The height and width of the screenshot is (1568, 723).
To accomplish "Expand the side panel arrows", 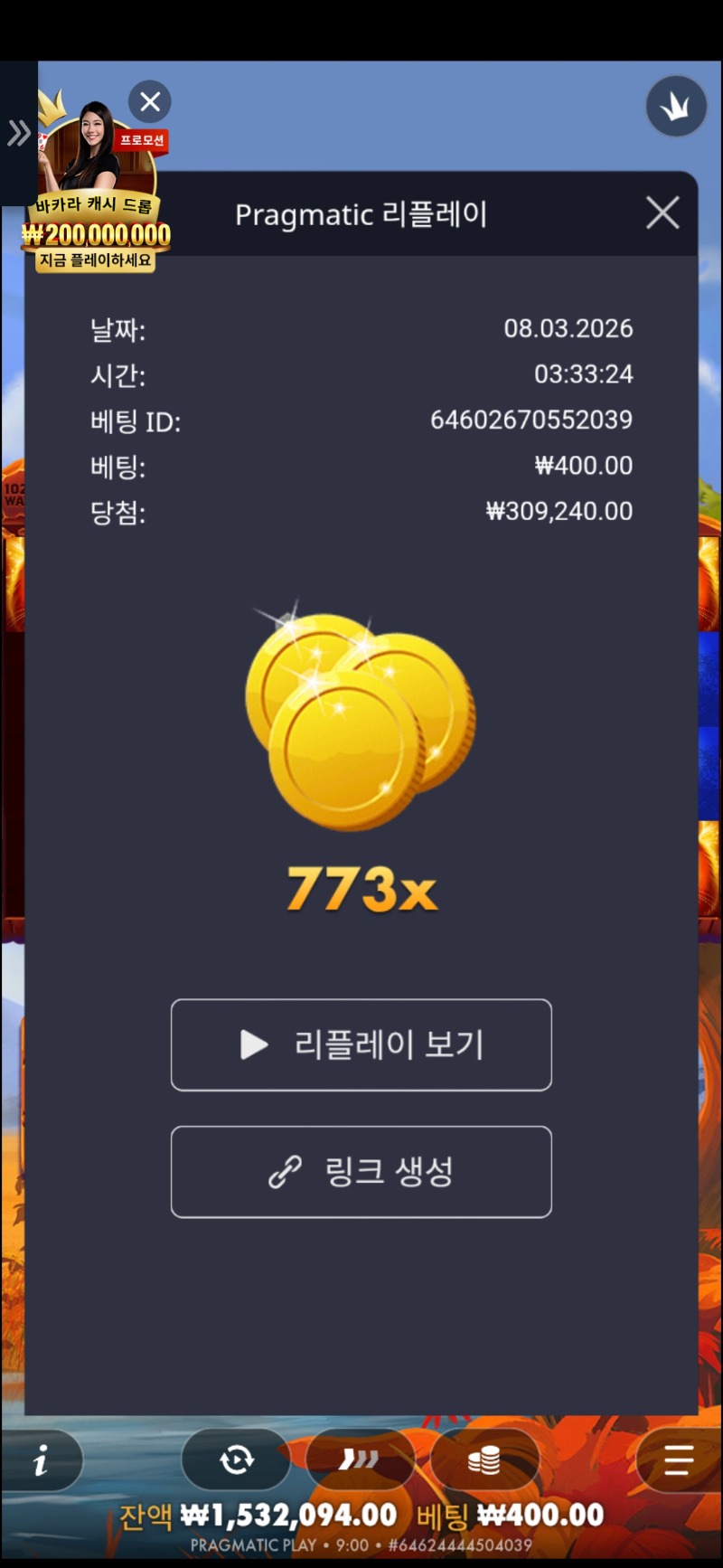I will point(18,133).
